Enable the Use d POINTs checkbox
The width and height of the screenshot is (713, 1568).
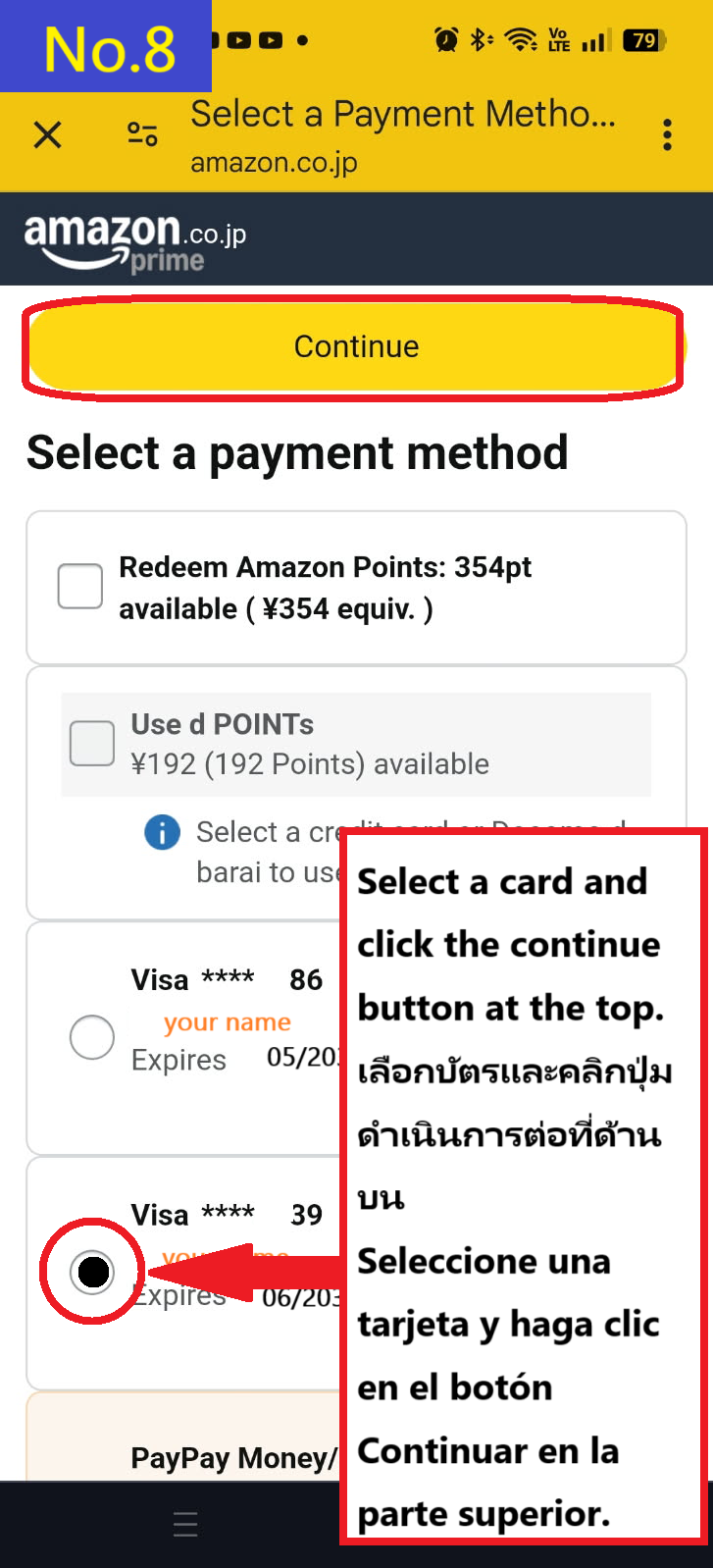point(91,743)
